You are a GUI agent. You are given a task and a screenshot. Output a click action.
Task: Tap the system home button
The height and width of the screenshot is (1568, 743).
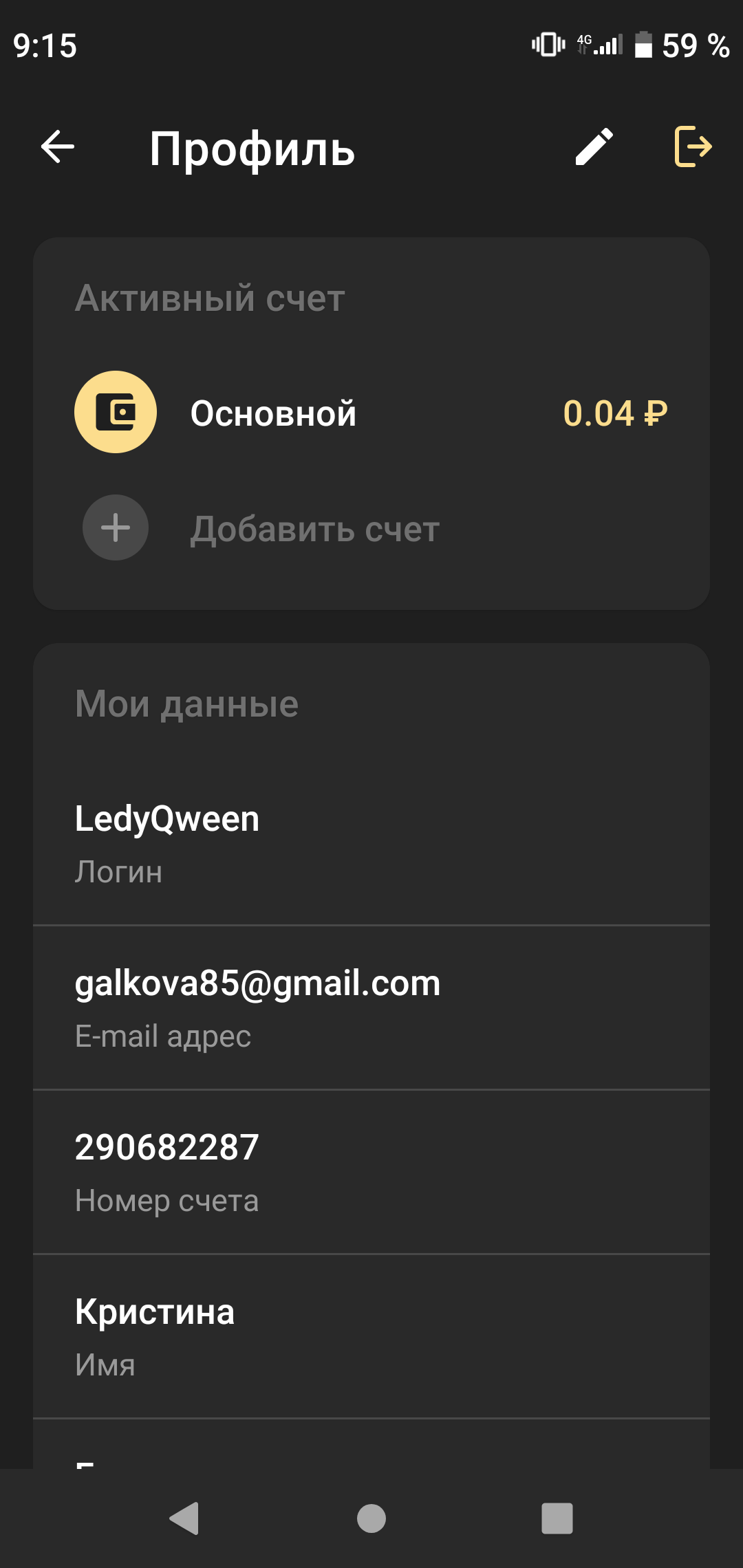click(x=371, y=1518)
